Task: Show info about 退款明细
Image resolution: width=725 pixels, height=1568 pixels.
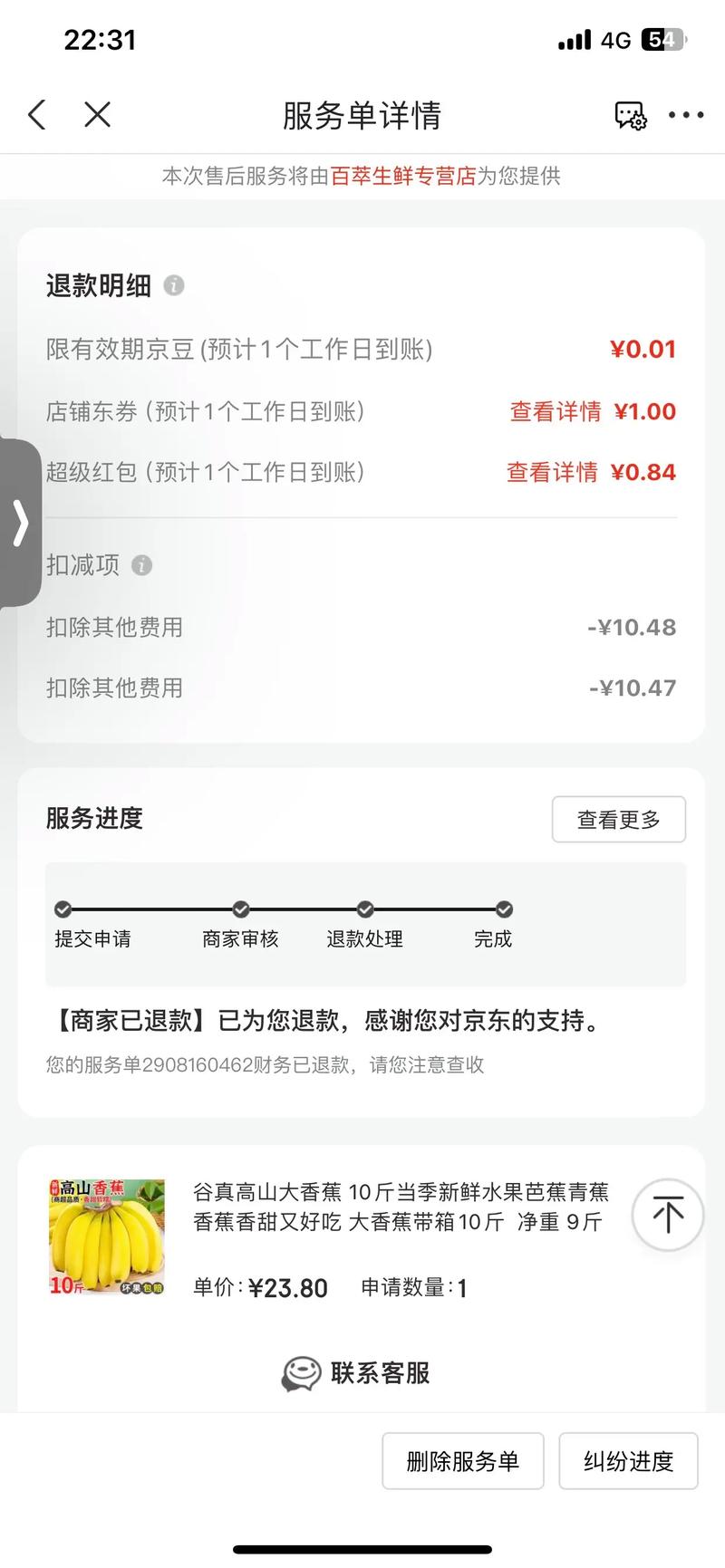Action: [174, 285]
